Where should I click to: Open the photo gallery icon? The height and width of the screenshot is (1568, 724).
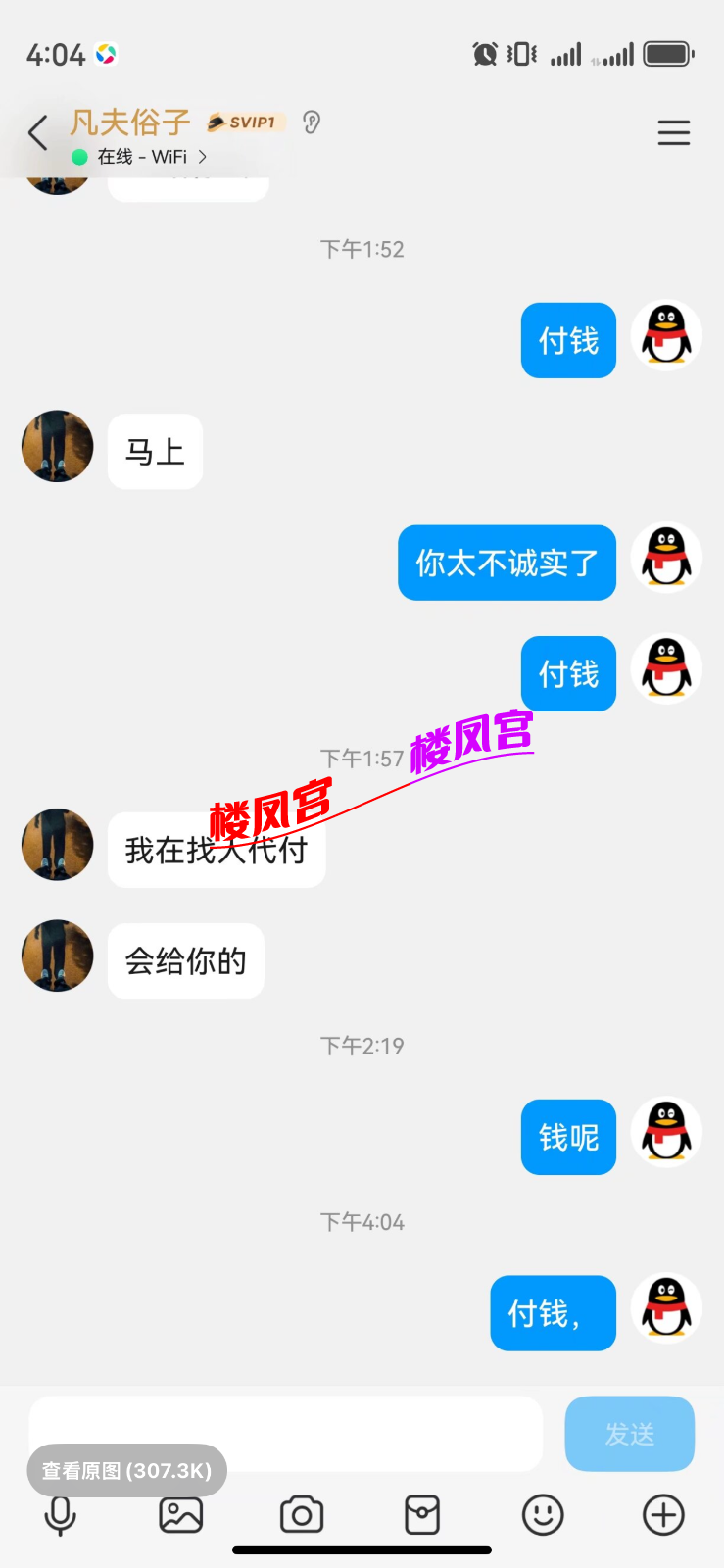[x=180, y=1514]
